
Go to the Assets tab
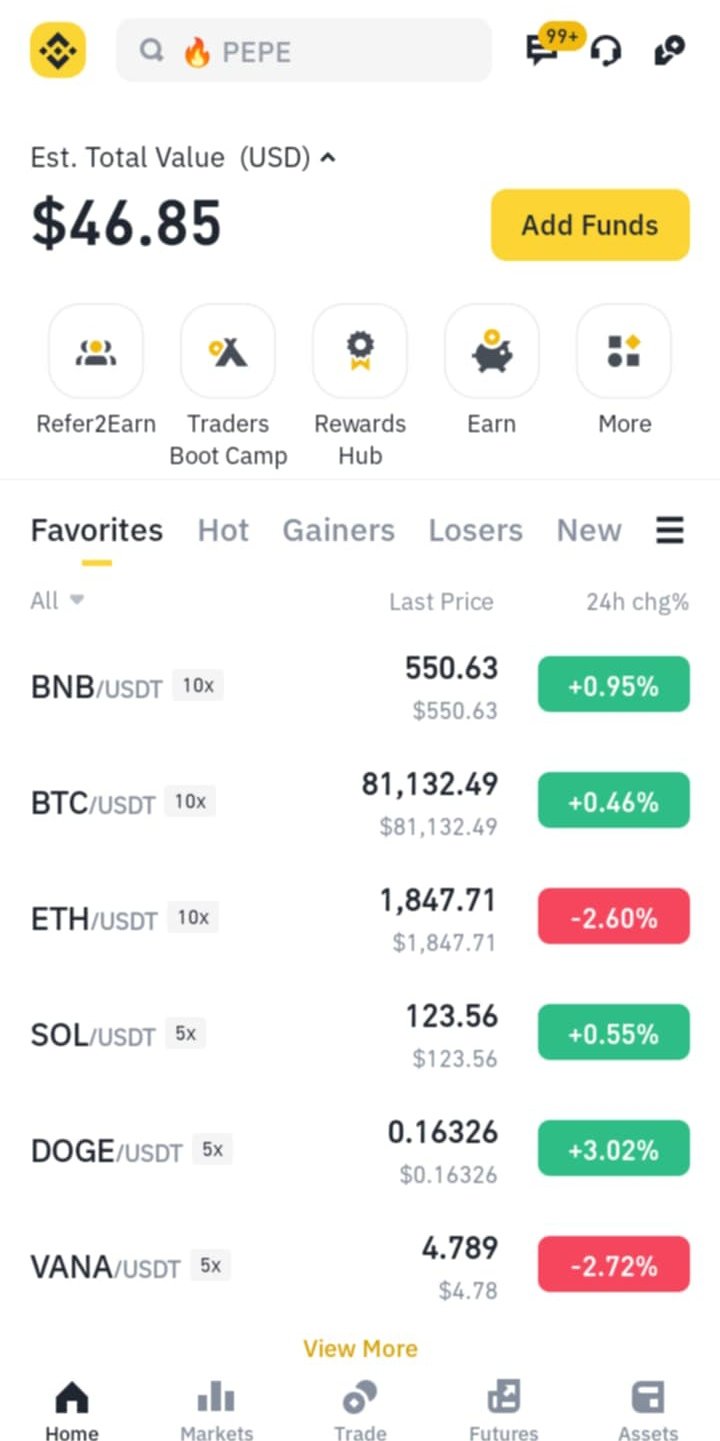point(648,1411)
